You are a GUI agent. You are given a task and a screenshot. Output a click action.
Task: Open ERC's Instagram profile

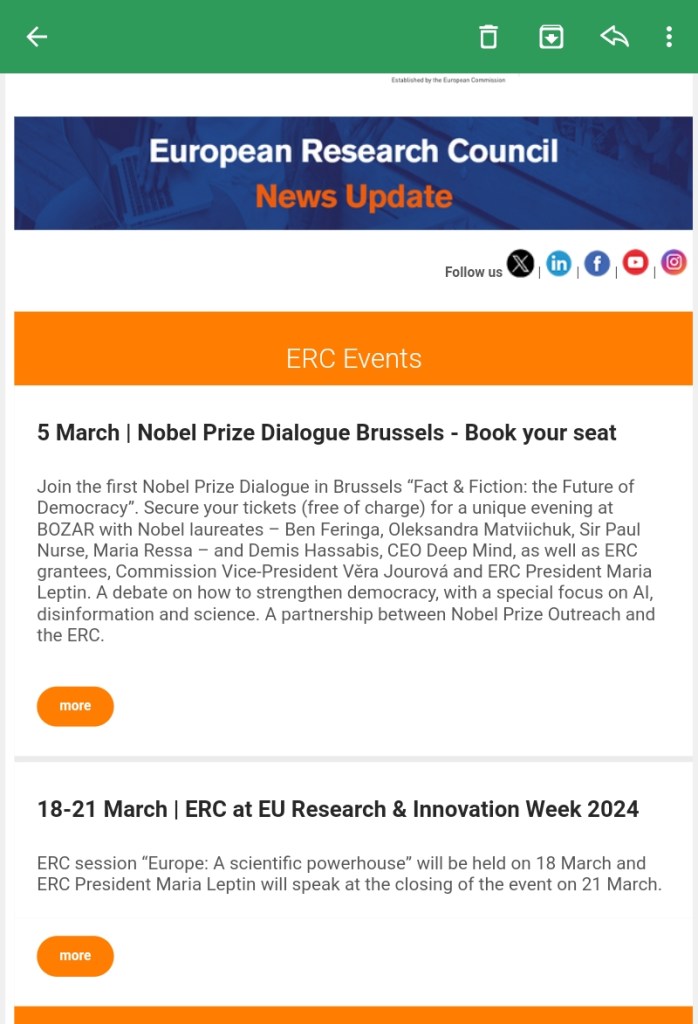[x=674, y=262]
